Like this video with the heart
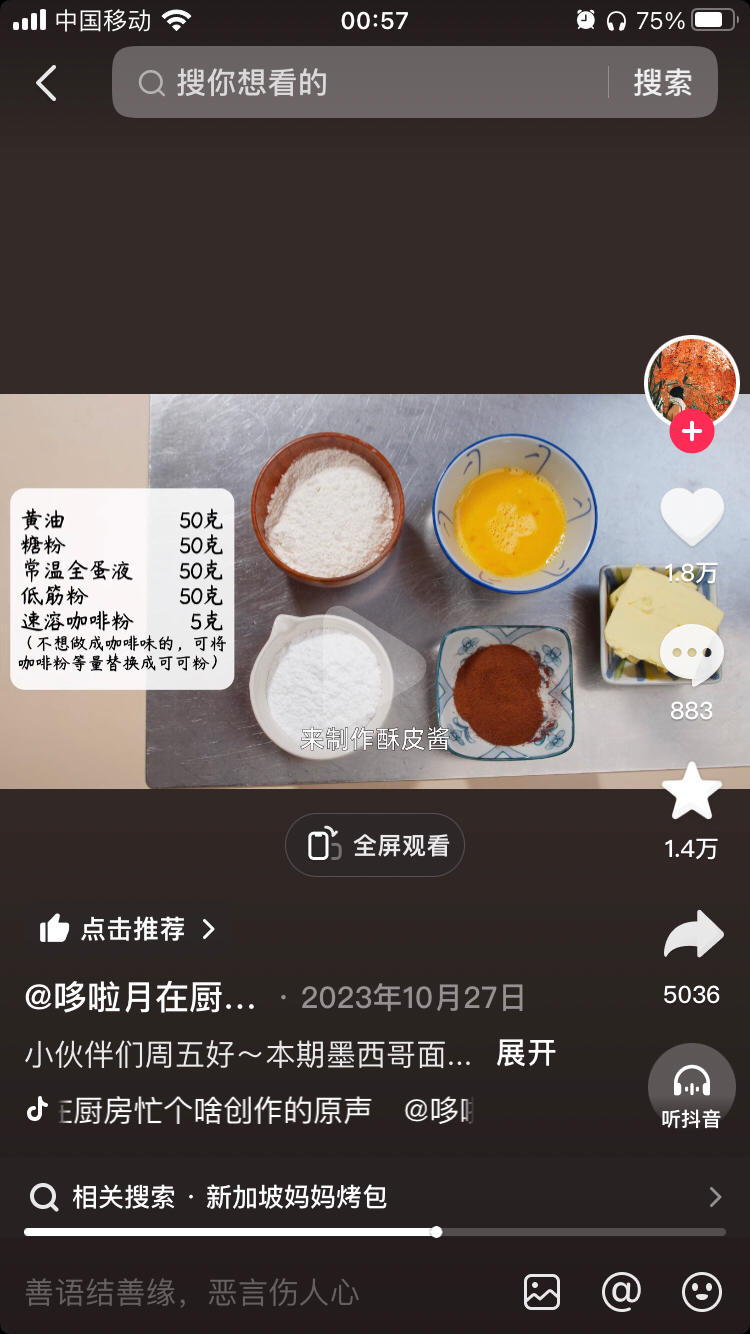This screenshot has width=750, height=1334. pos(691,517)
